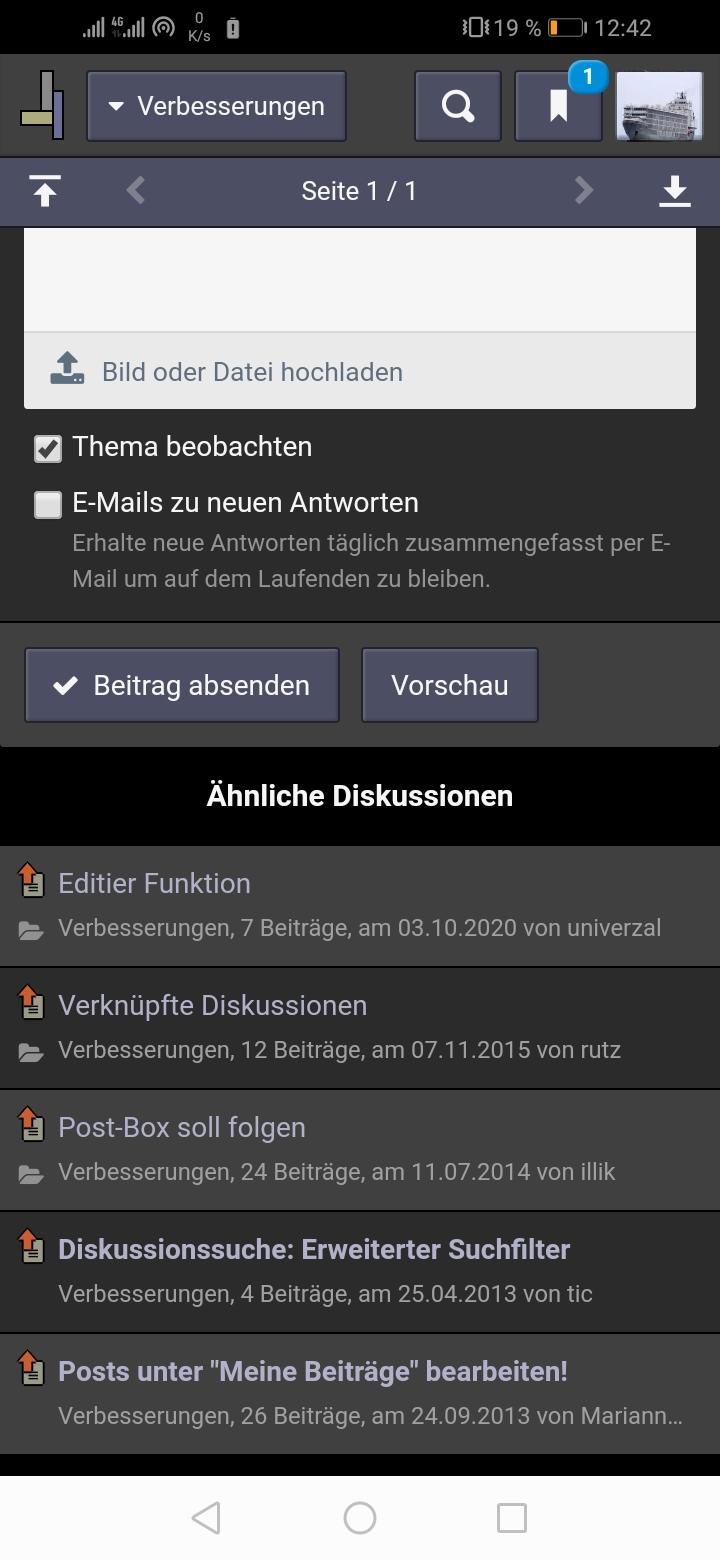Viewport: 720px width, 1560px height.
Task: Tap in the post text area
Action: pyautogui.click(x=360, y=280)
